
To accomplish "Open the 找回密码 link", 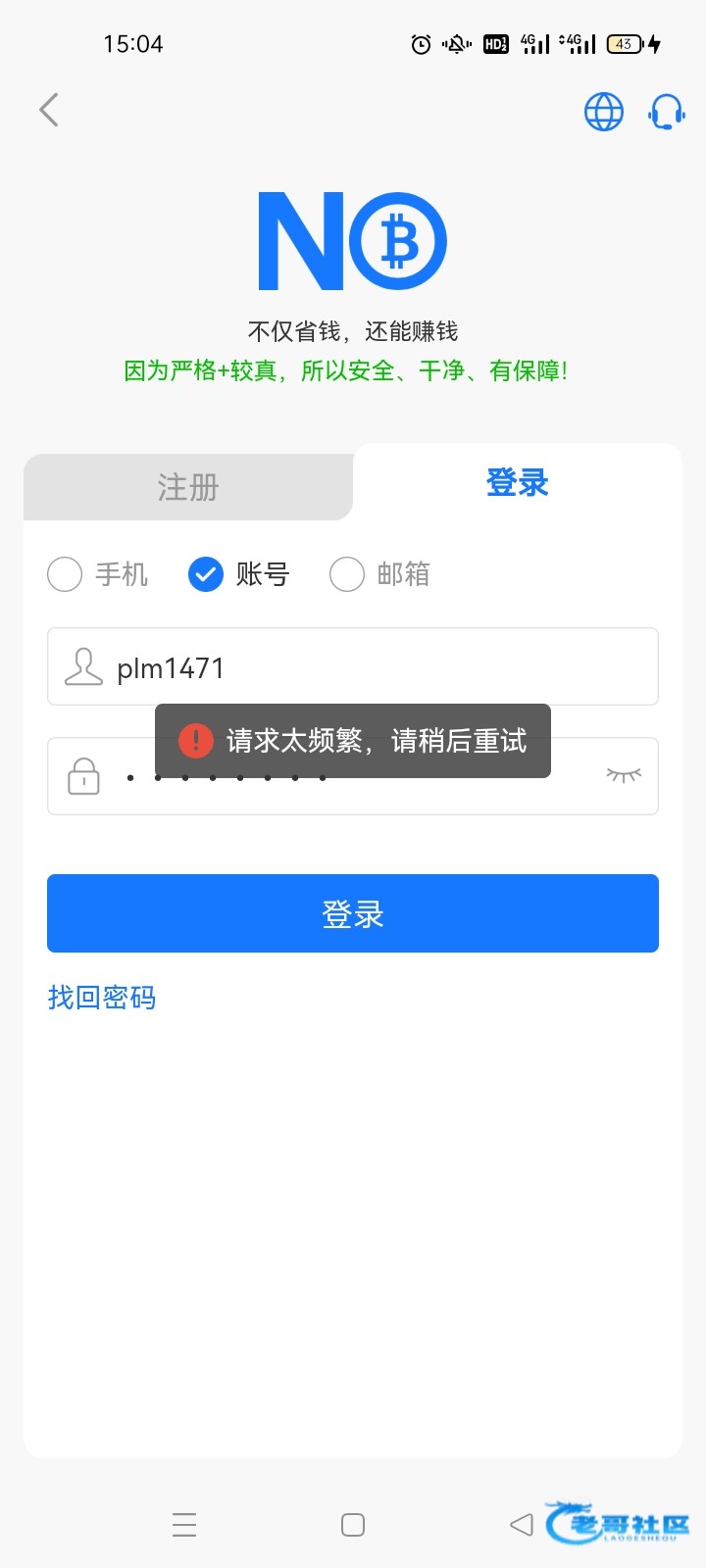I will 102,998.
